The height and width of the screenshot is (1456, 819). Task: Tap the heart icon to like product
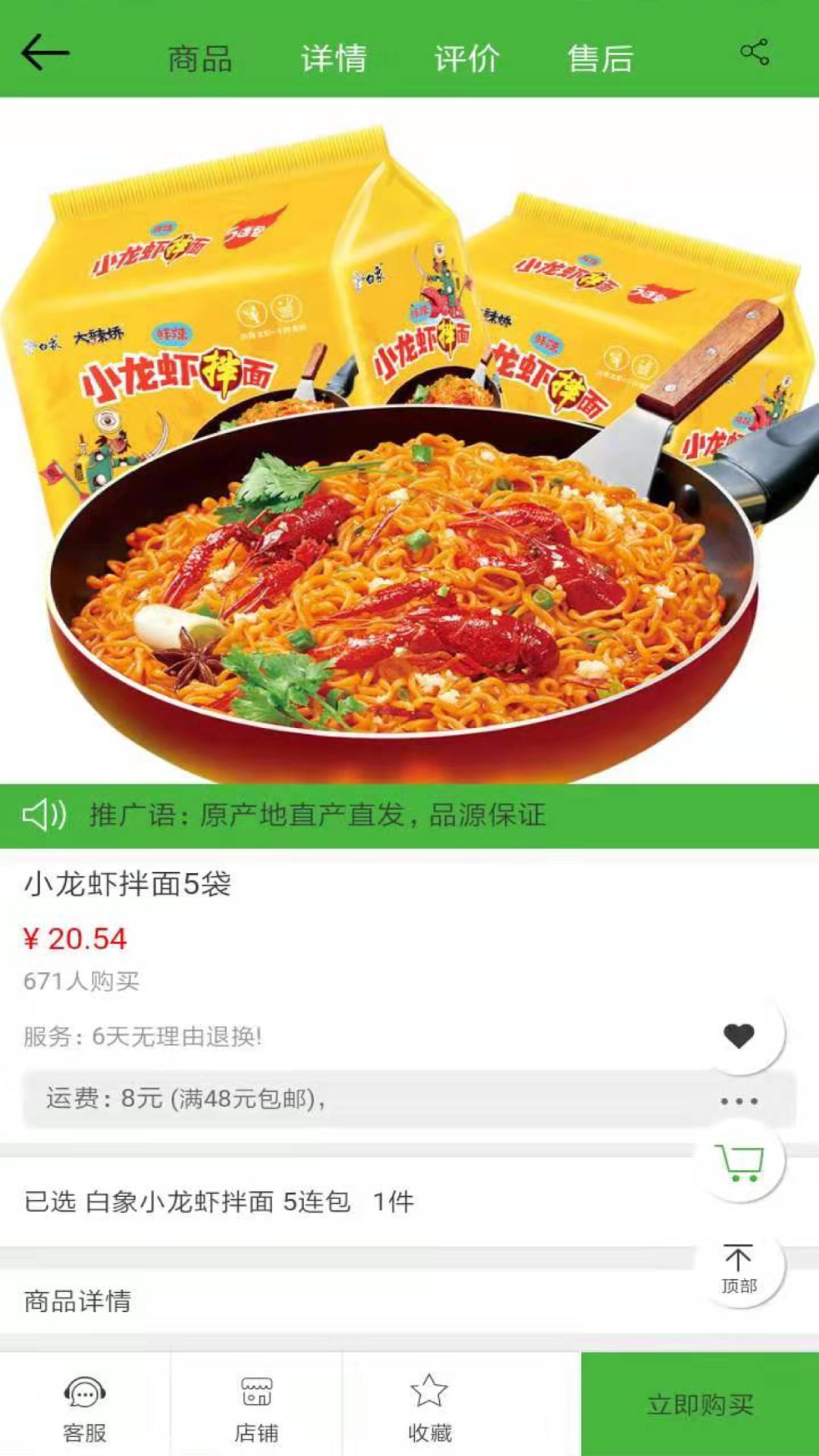pyautogui.click(x=739, y=1036)
